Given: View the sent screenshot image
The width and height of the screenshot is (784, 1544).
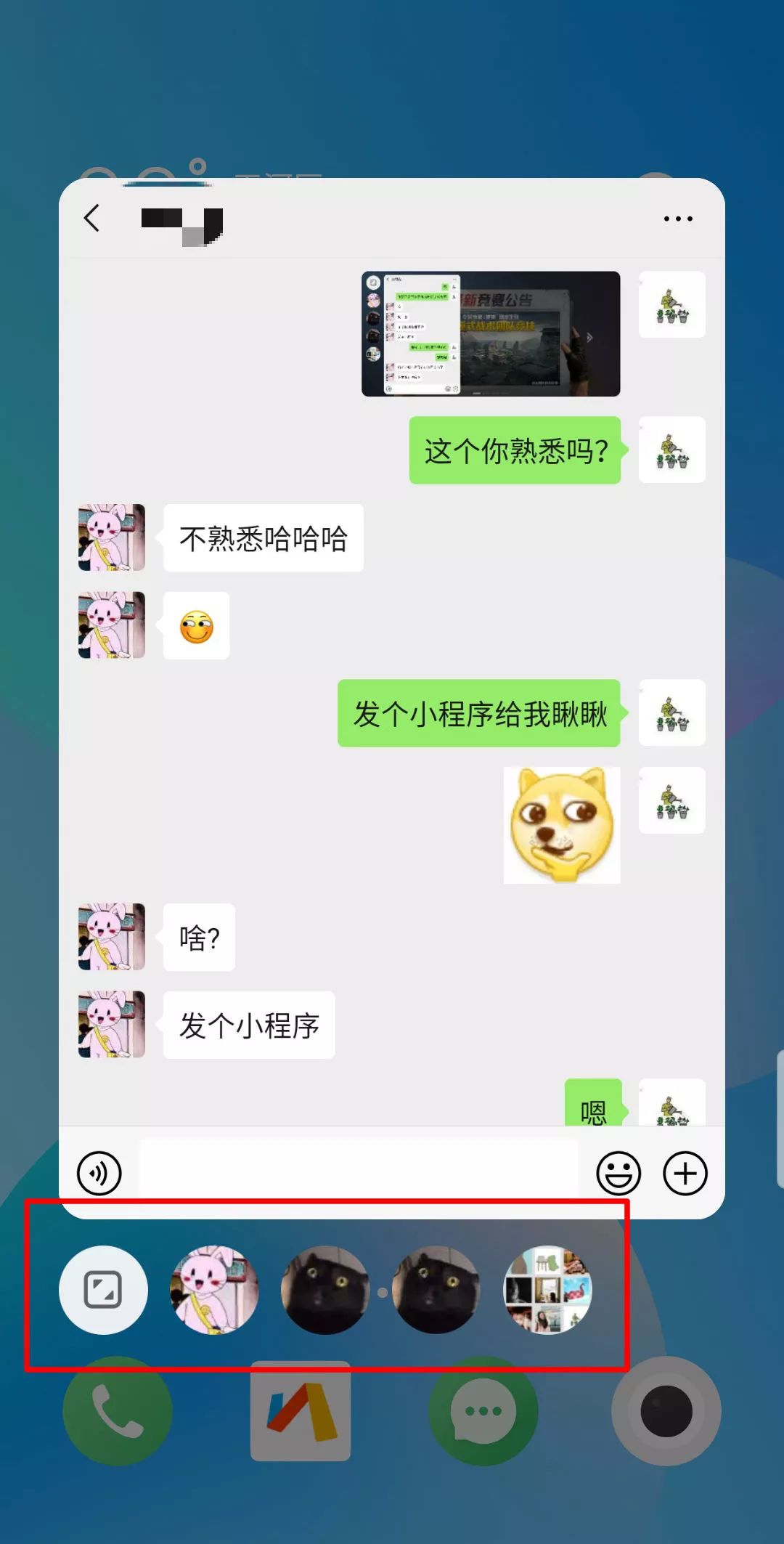Looking at the screenshot, I should point(491,334).
